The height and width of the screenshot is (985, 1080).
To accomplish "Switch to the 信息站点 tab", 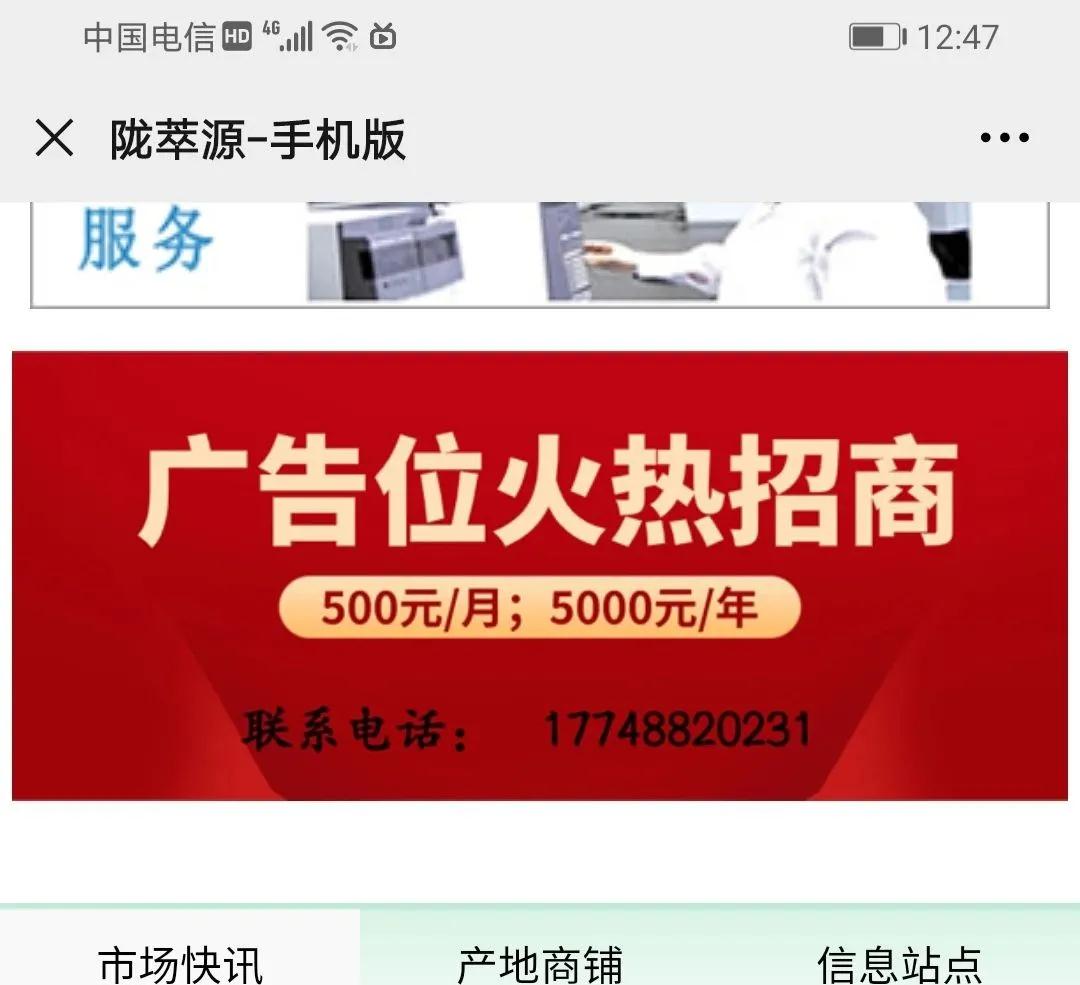I will coord(899,962).
